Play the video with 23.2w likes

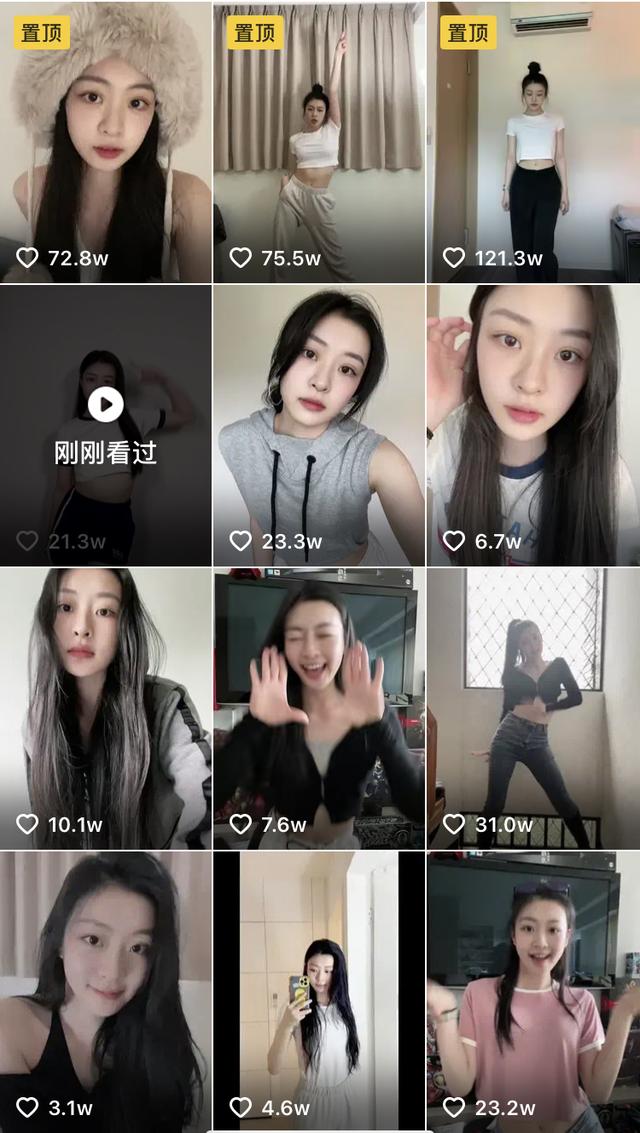tap(533, 990)
